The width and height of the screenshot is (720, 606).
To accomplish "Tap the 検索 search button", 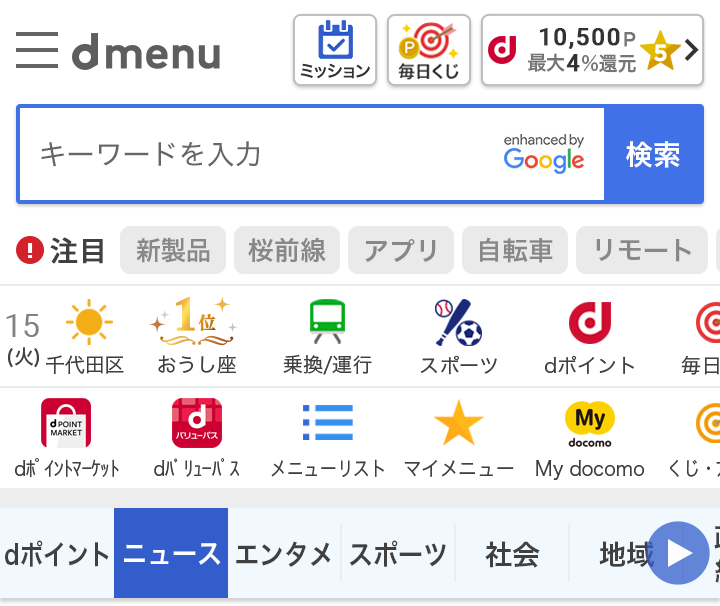I will (653, 154).
